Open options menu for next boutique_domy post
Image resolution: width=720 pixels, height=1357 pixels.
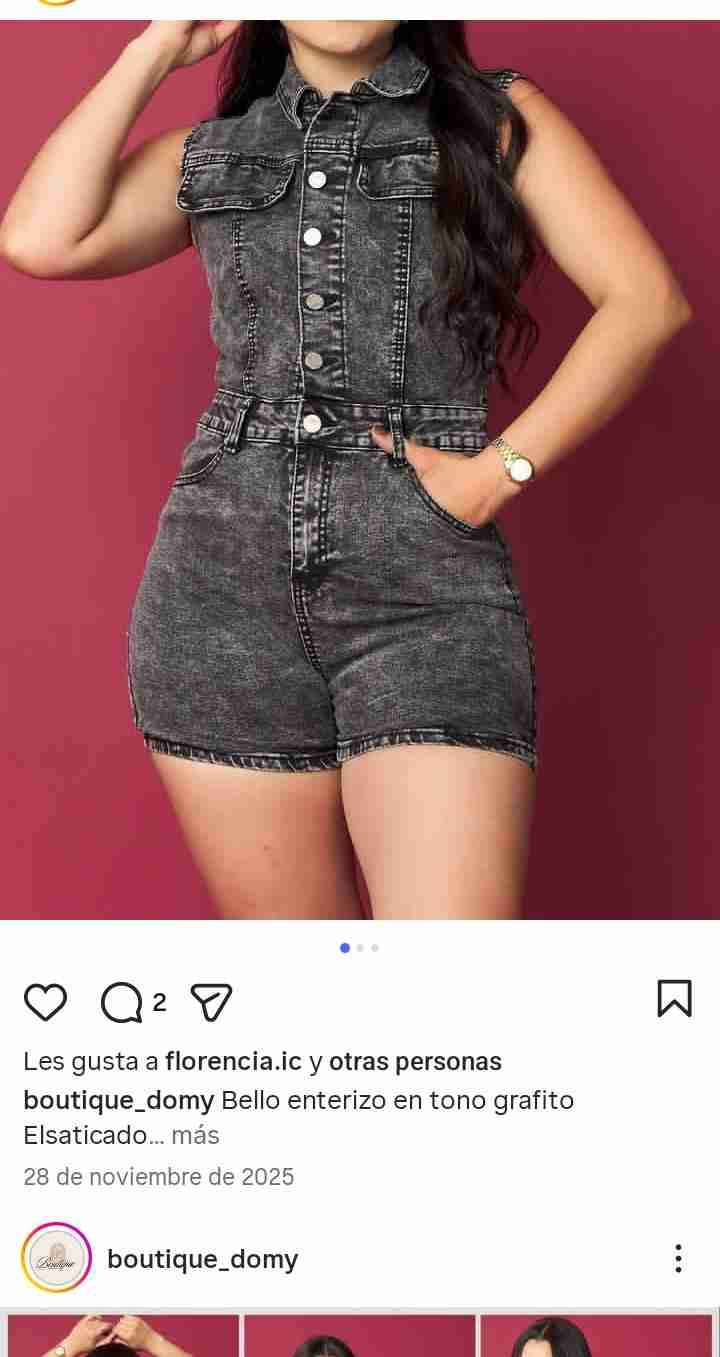click(x=678, y=1258)
